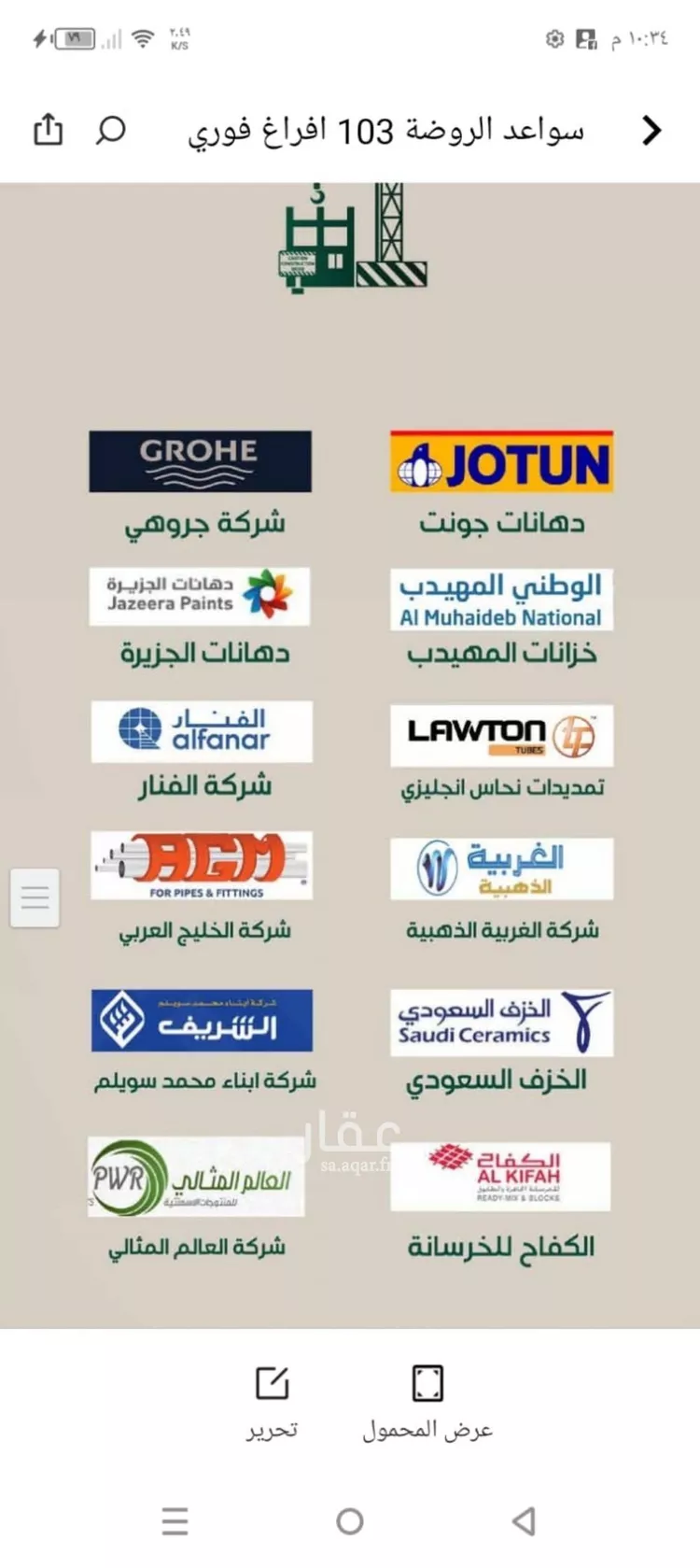Tap the alfanar company logo

pyautogui.click(x=199, y=731)
